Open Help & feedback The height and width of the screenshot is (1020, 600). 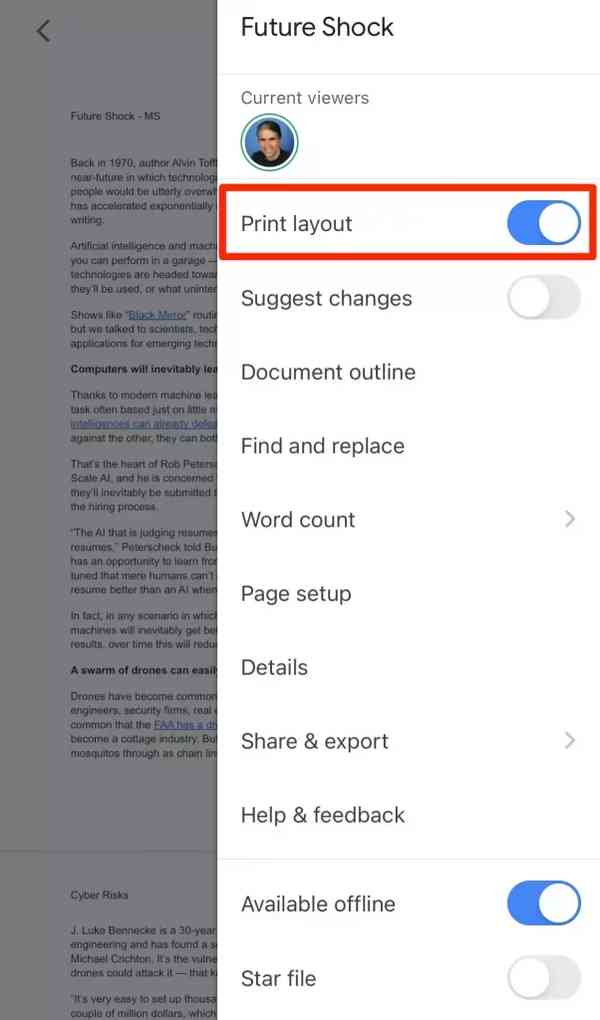[322, 815]
